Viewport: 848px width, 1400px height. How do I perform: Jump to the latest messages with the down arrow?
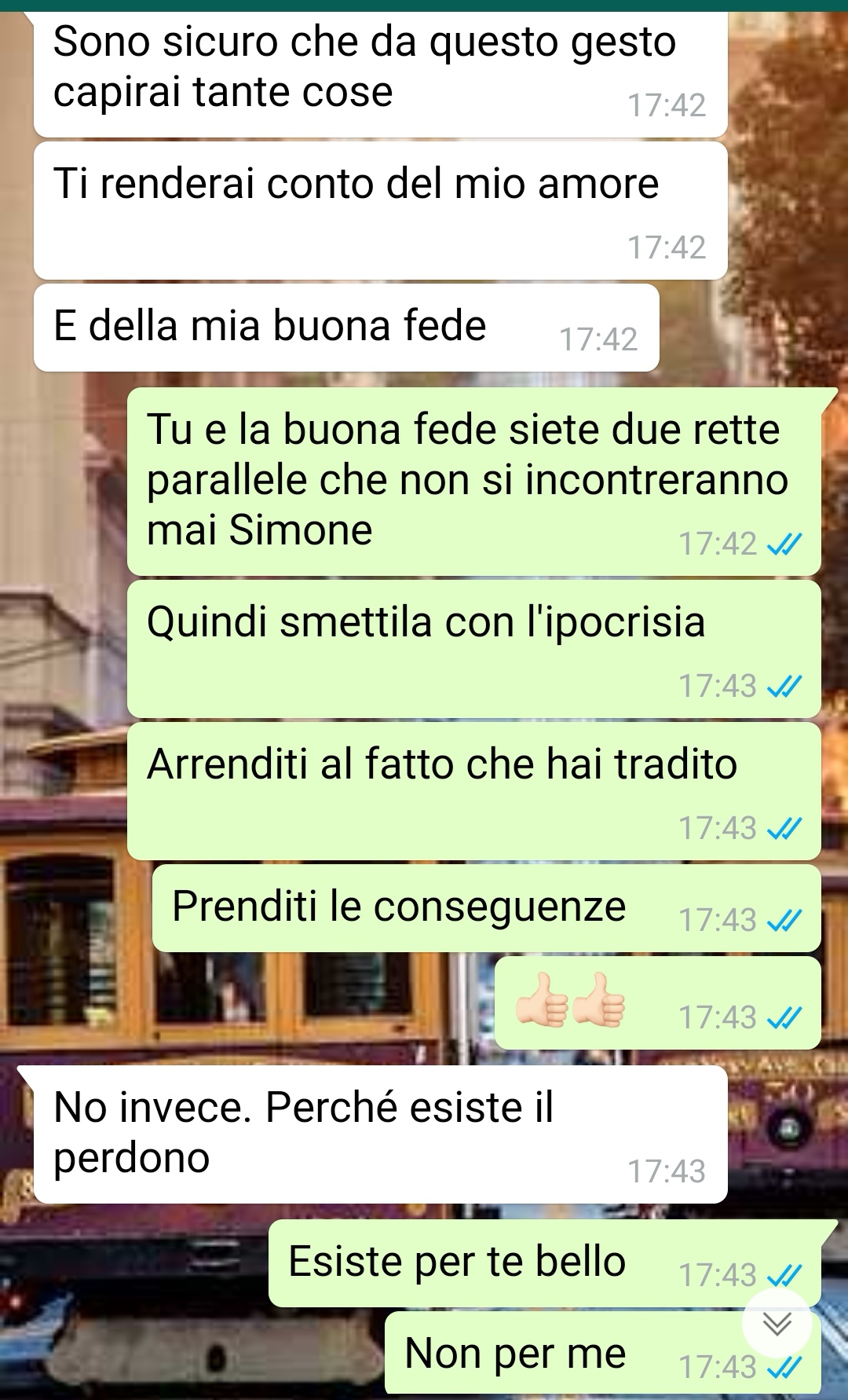(x=777, y=1324)
